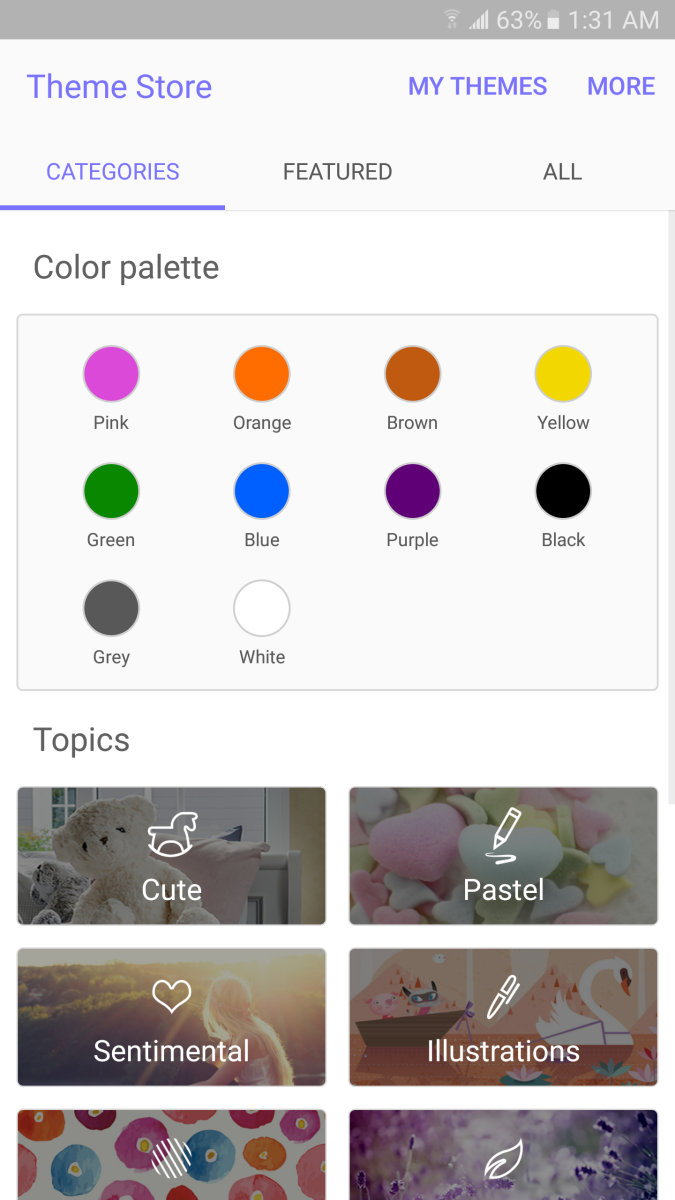The width and height of the screenshot is (675, 1200).
Task: Select the CATEGORIES tab
Action: point(113,172)
